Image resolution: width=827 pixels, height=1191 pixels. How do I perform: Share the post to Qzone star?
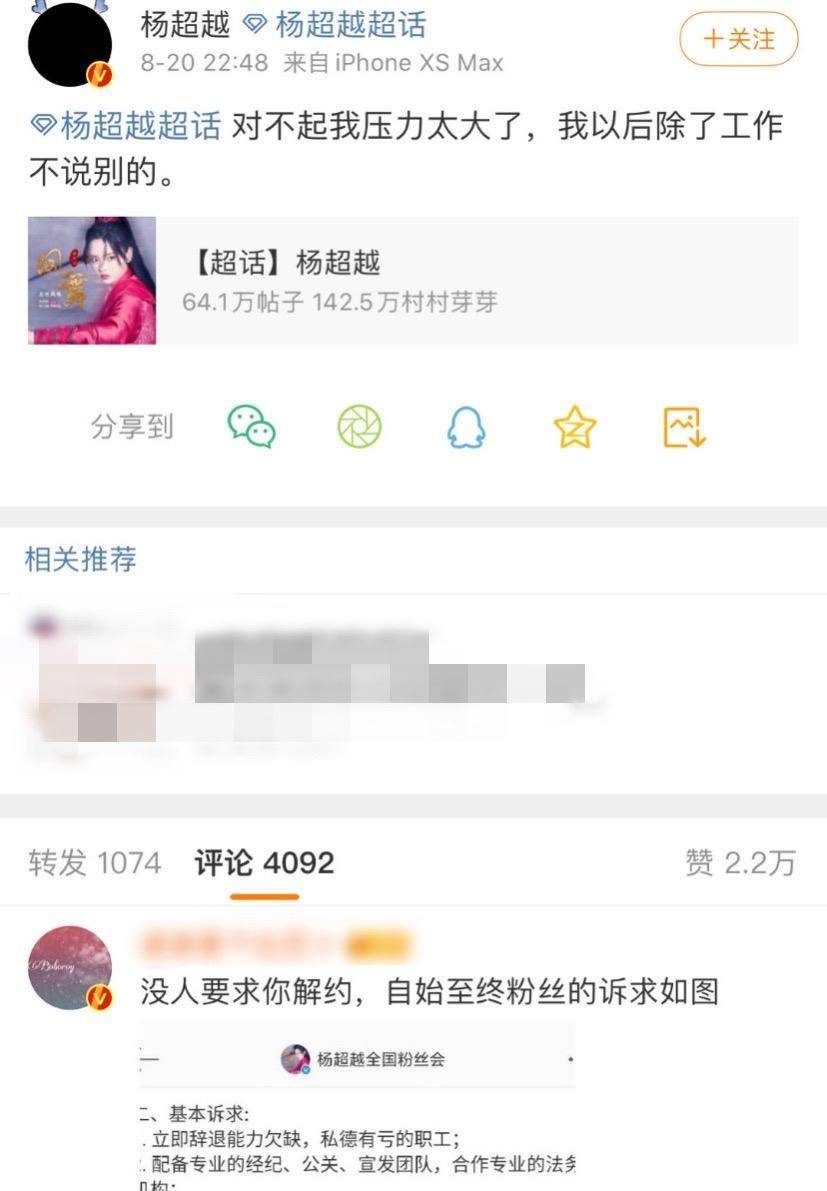(574, 427)
